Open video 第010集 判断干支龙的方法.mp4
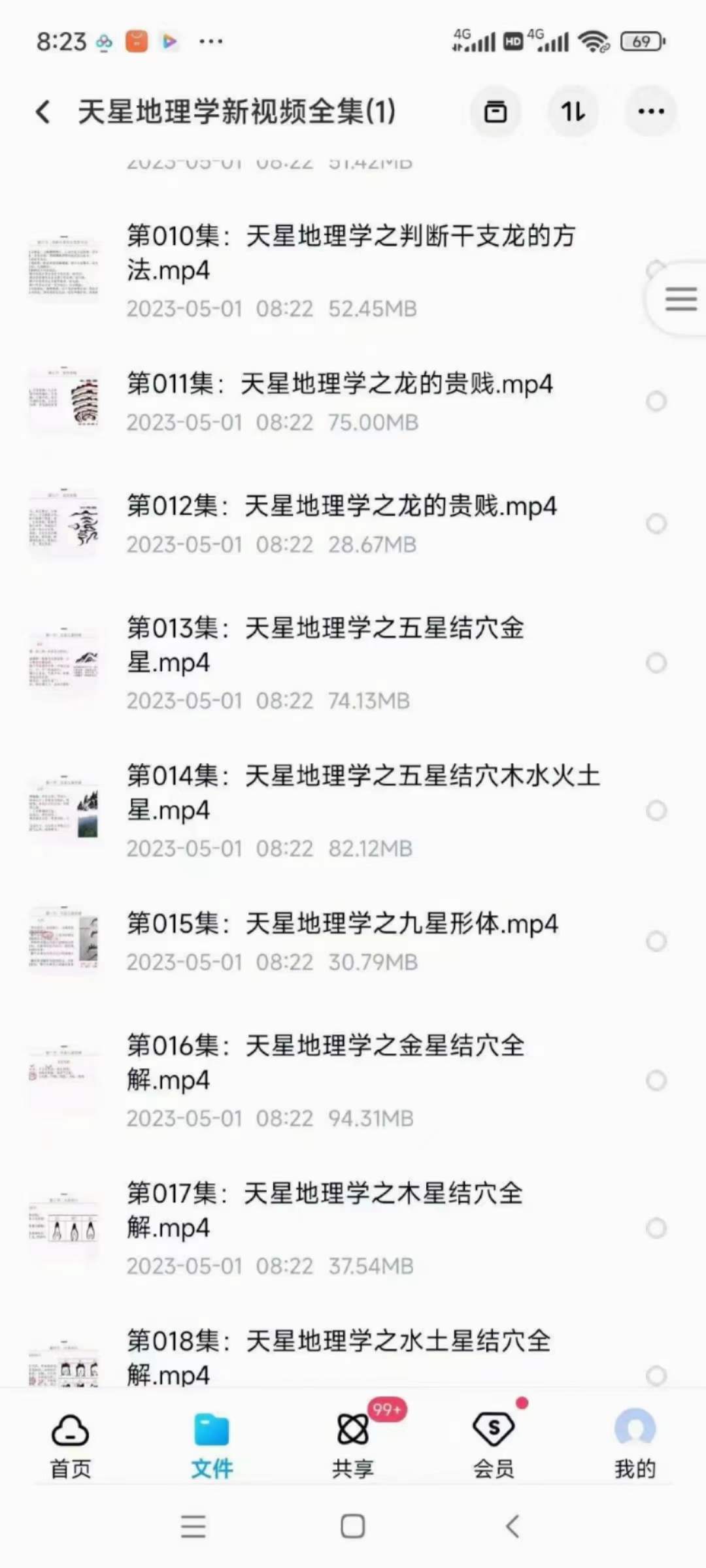This screenshot has height=1568, width=706. pos(350,252)
